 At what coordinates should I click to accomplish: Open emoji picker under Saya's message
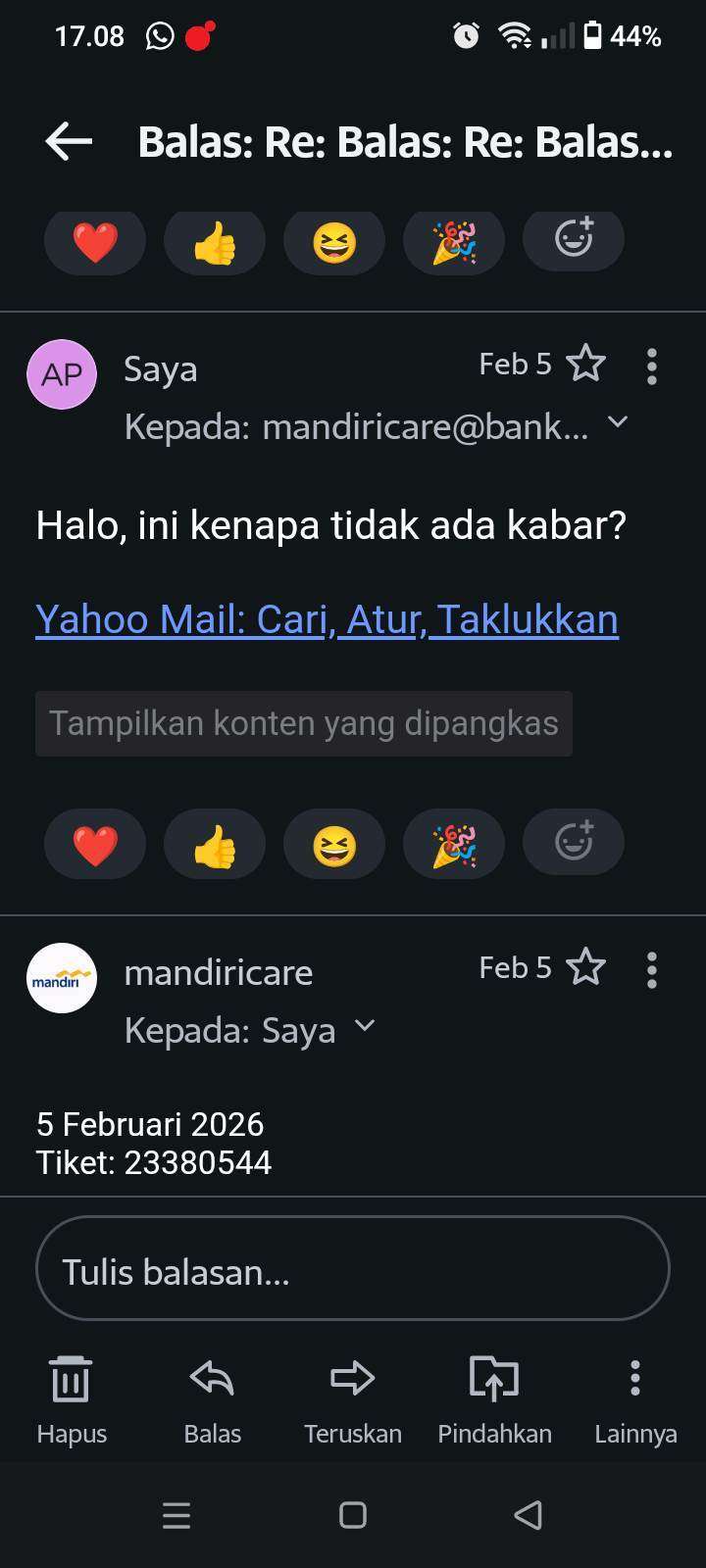(x=574, y=843)
